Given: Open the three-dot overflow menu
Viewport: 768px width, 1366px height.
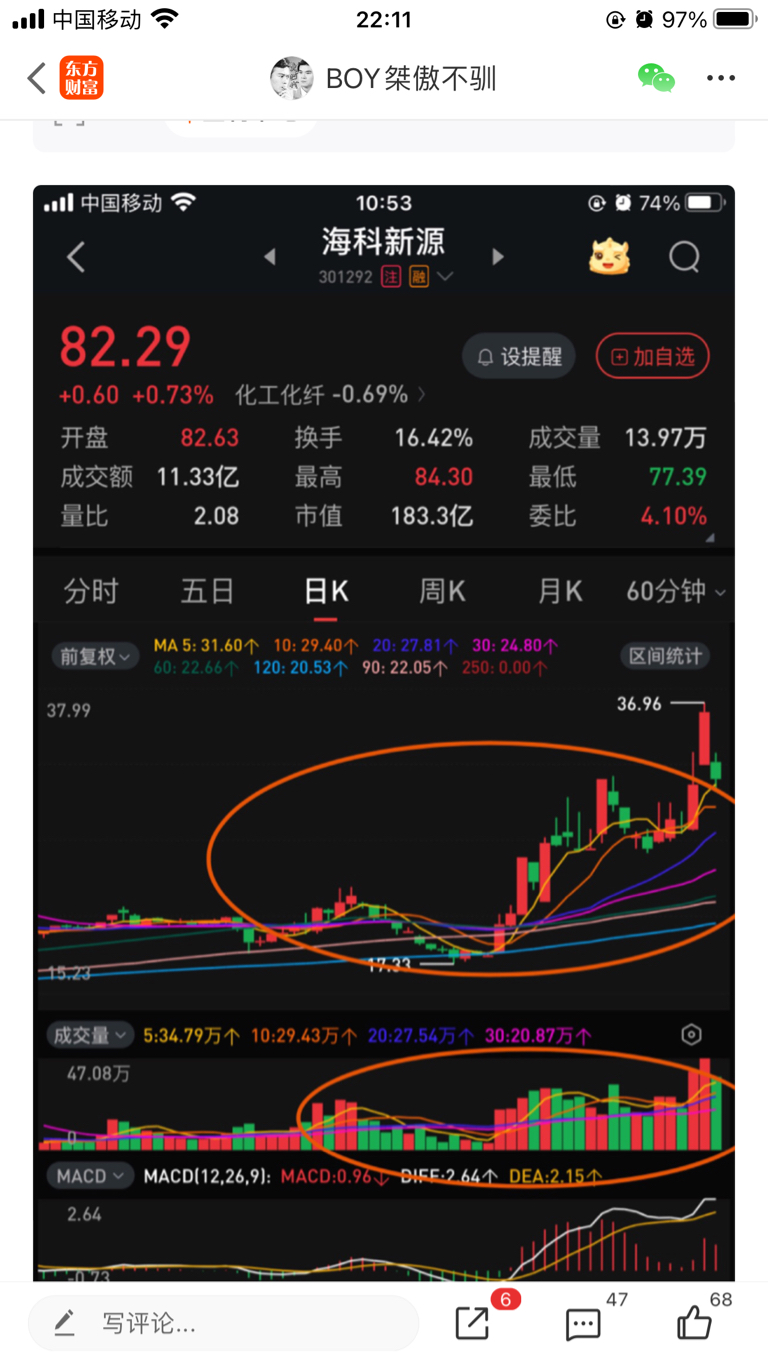Looking at the screenshot, I should 721,78.
